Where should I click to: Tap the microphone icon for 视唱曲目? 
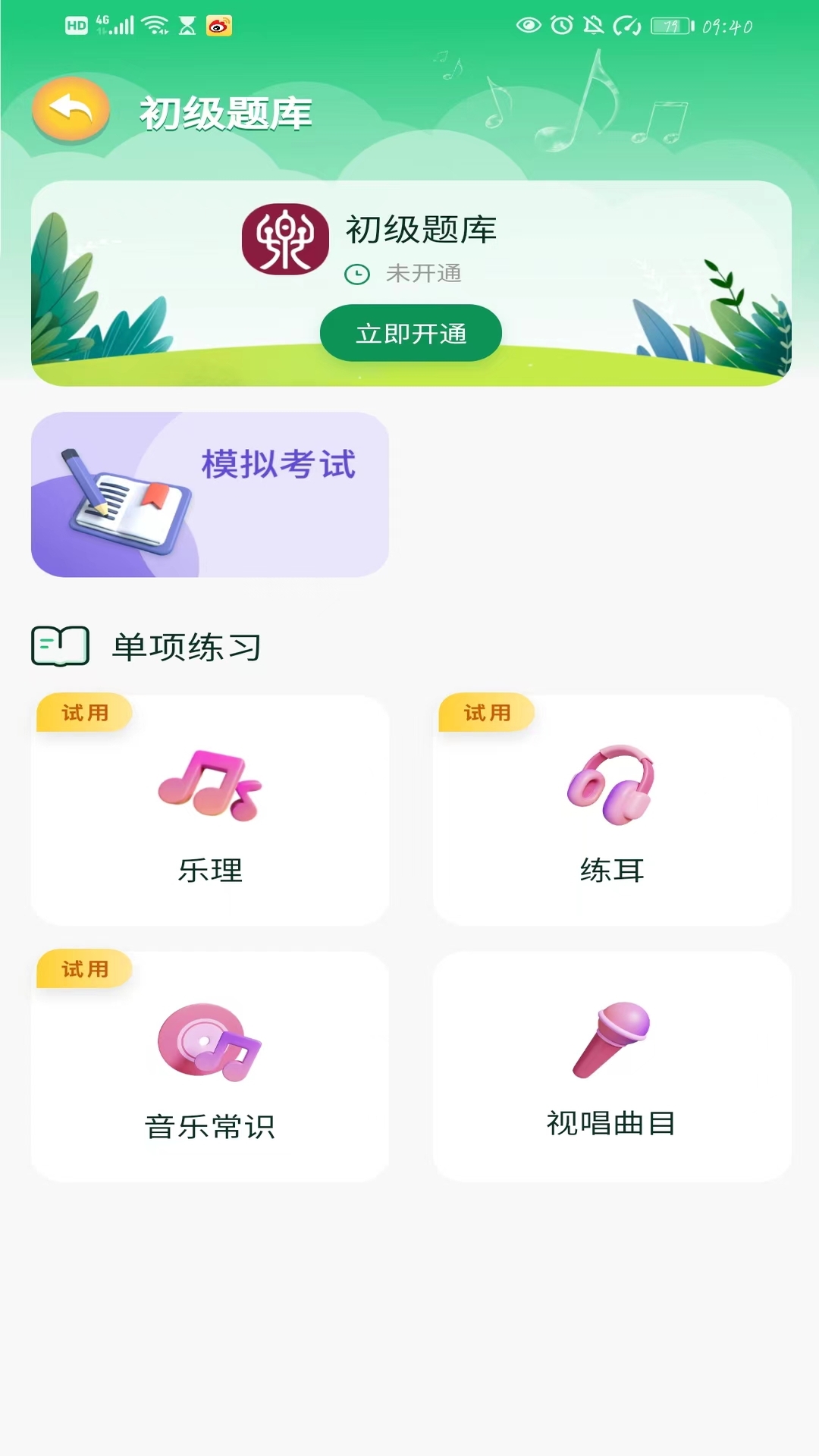611,1040
